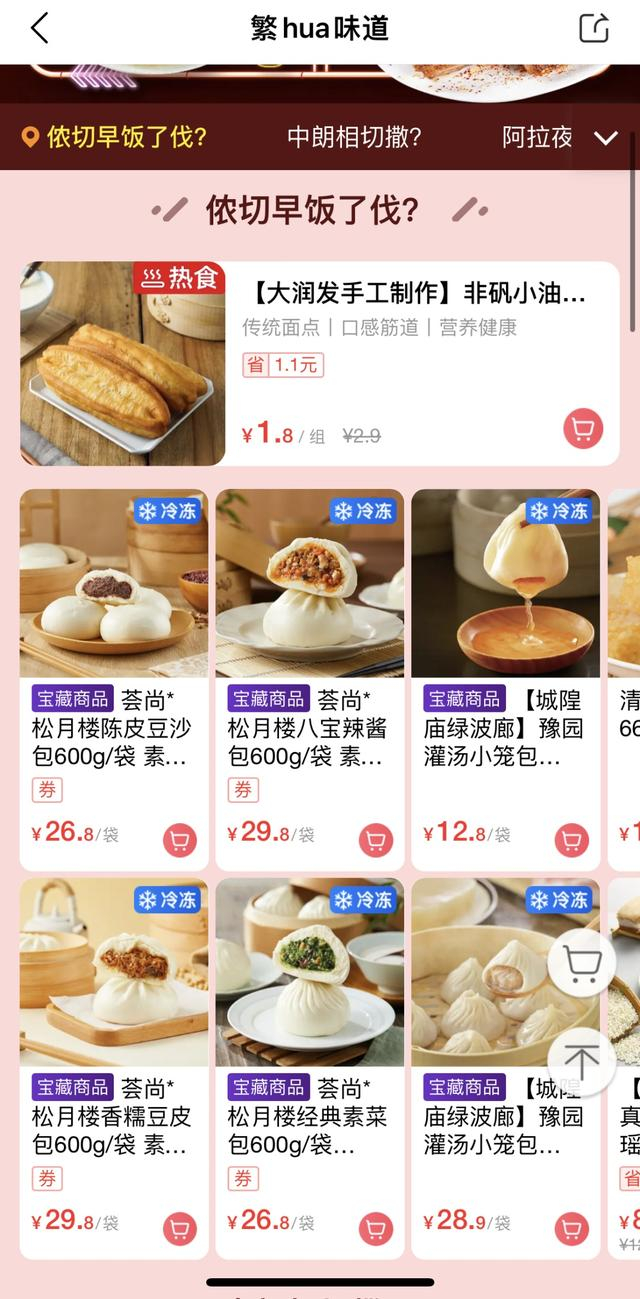Share the 繁hua味道 page
Viewport: 640px width, 1299px height.
(x=594, y=28)
